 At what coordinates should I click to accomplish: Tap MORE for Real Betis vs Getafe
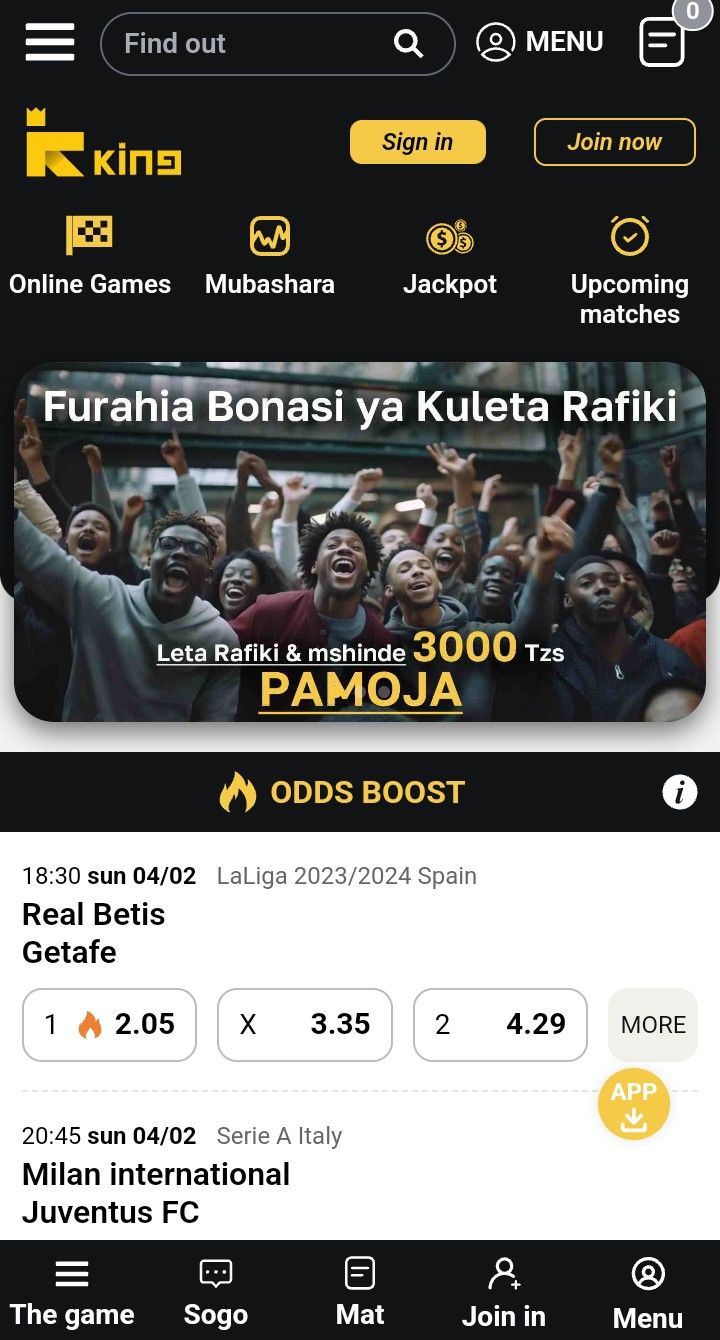coord(653,1025)
